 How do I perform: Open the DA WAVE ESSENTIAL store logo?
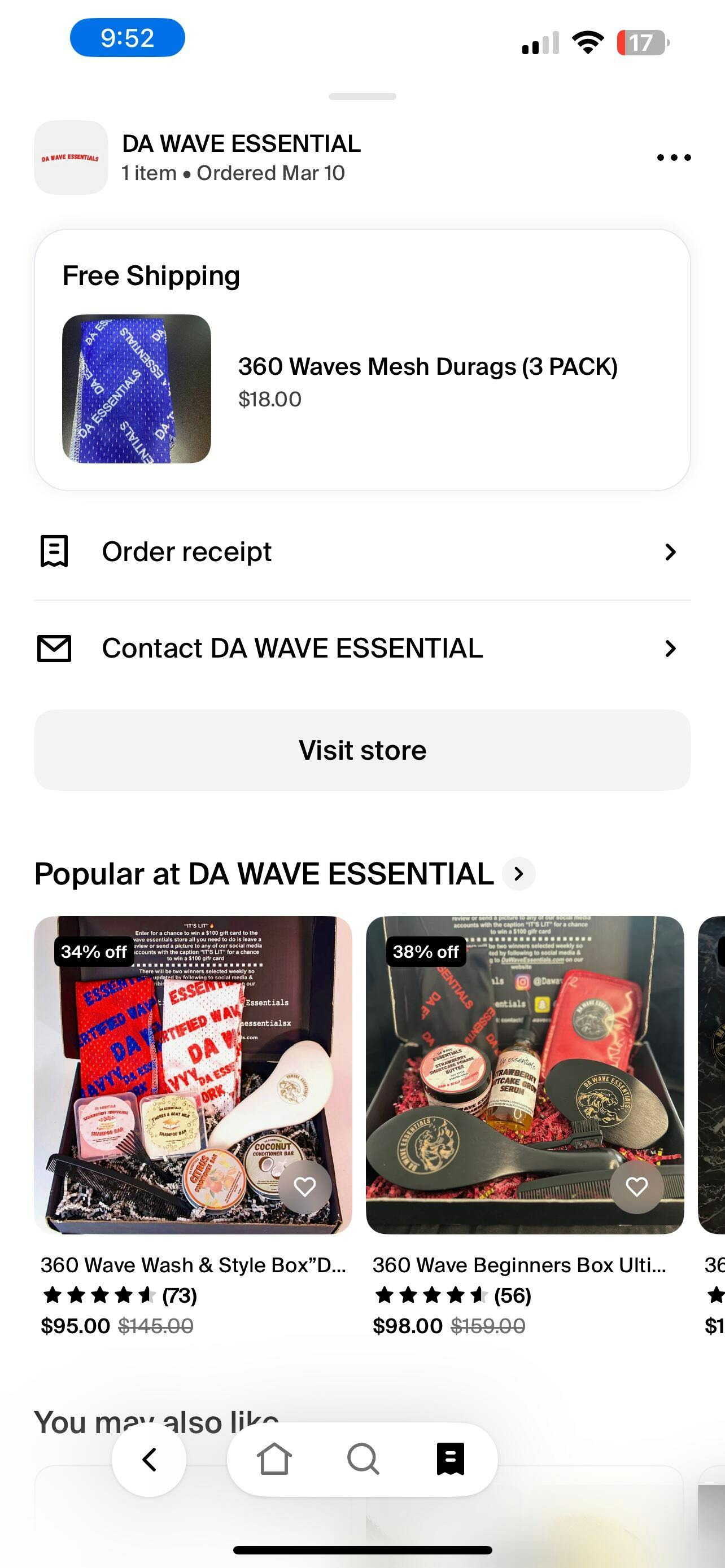[x=71, y=157]
